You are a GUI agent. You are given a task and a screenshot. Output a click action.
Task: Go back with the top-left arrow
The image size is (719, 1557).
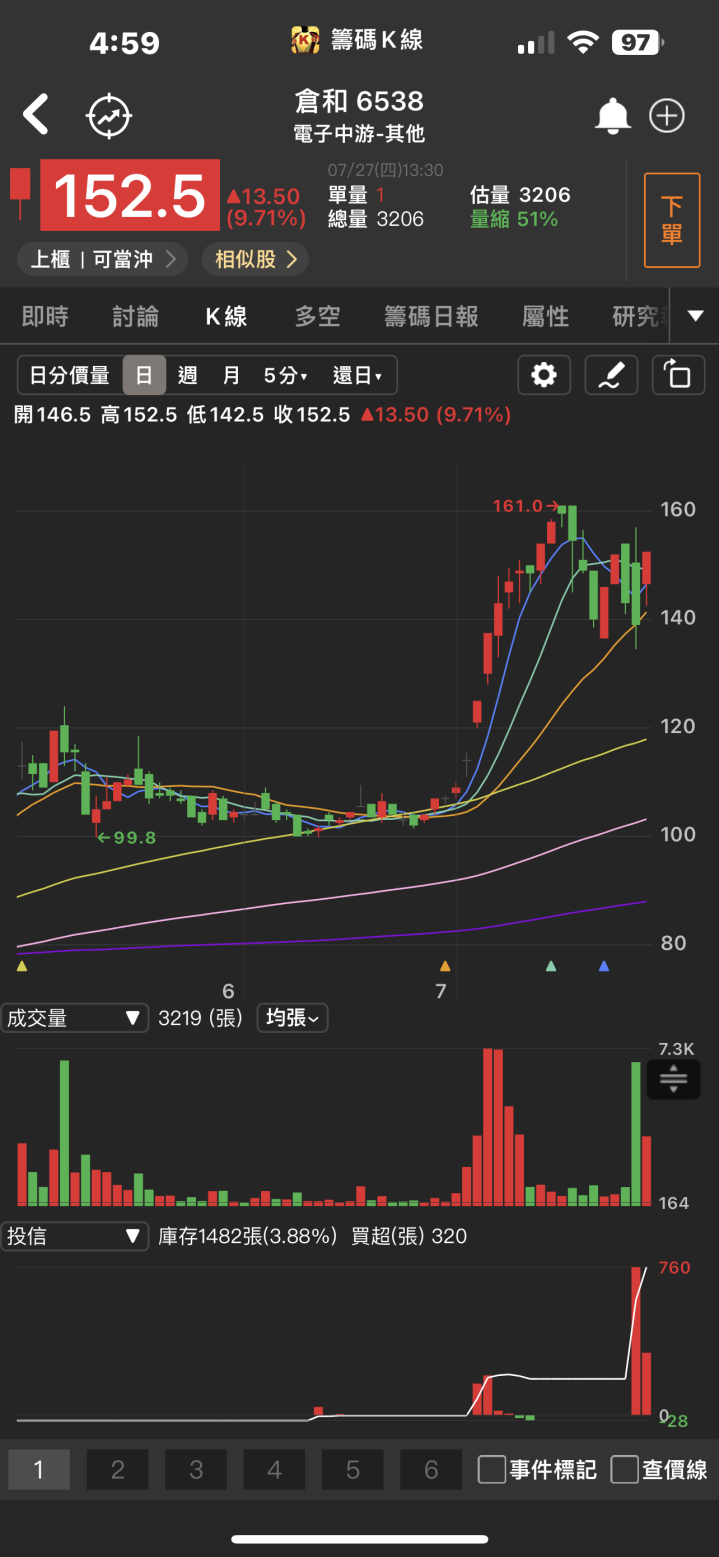point(36,115)
